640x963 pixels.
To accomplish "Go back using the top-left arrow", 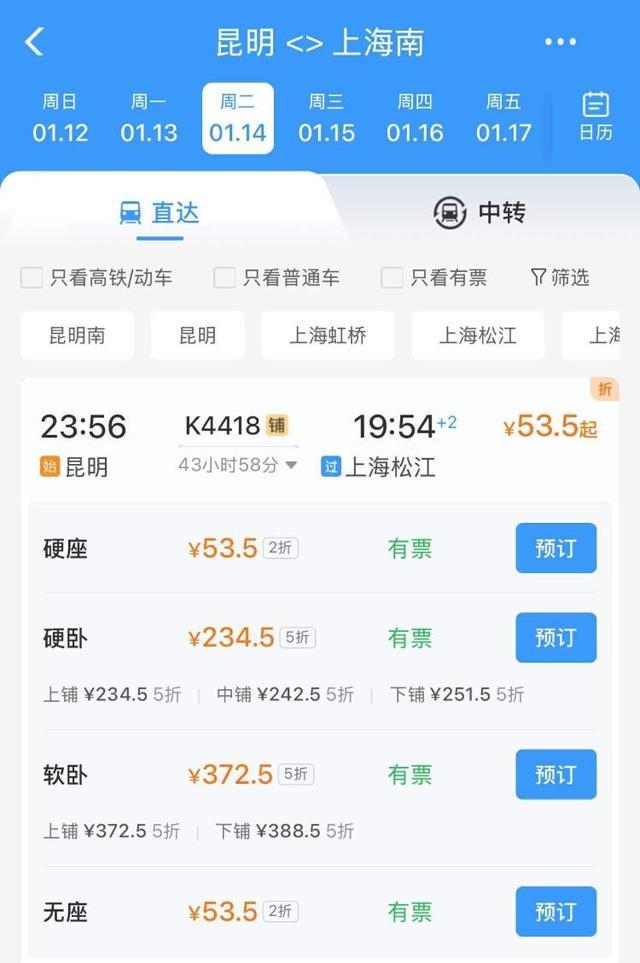I will [x=35, y=42].
